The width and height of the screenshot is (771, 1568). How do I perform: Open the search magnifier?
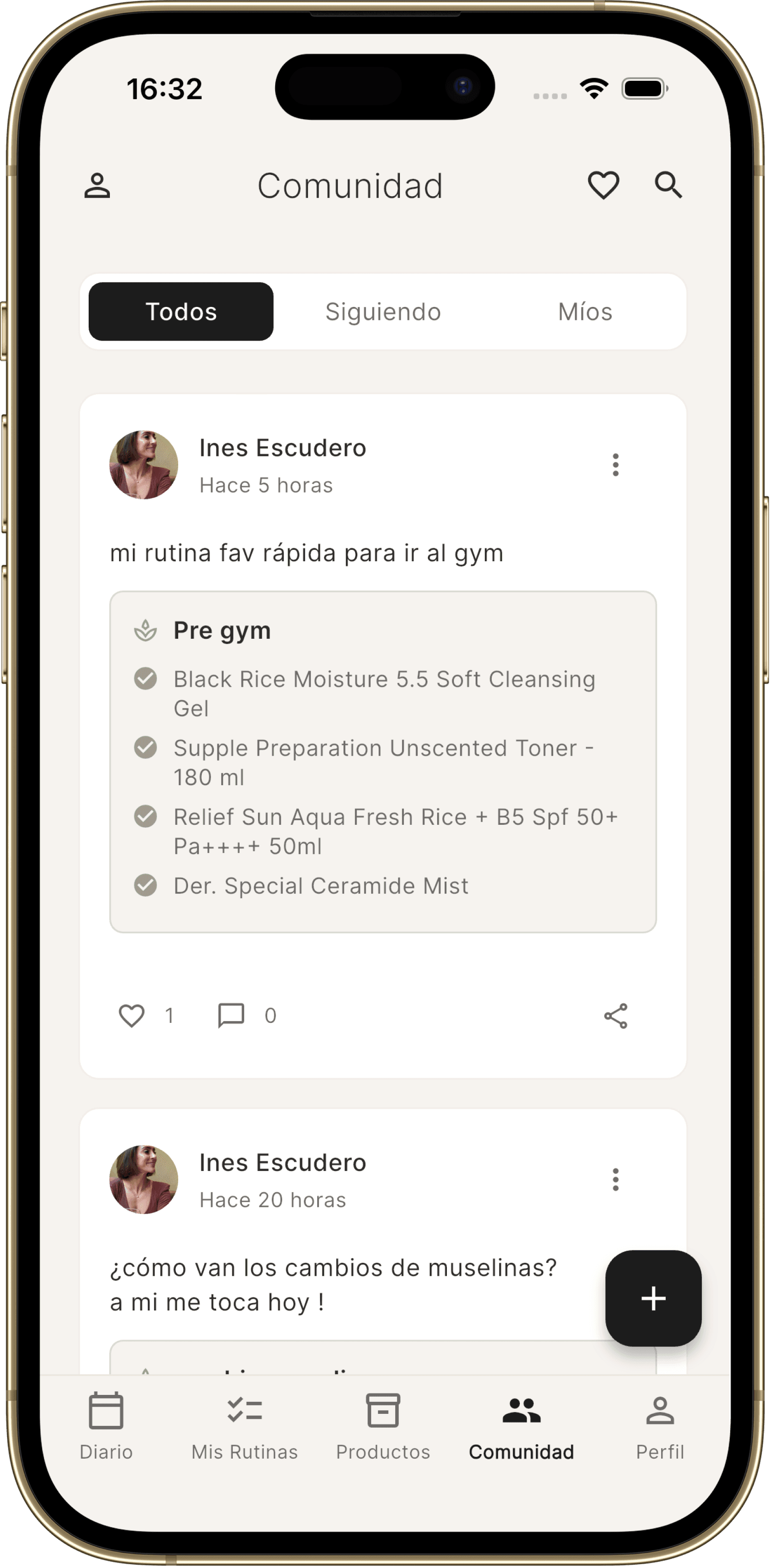668,185
